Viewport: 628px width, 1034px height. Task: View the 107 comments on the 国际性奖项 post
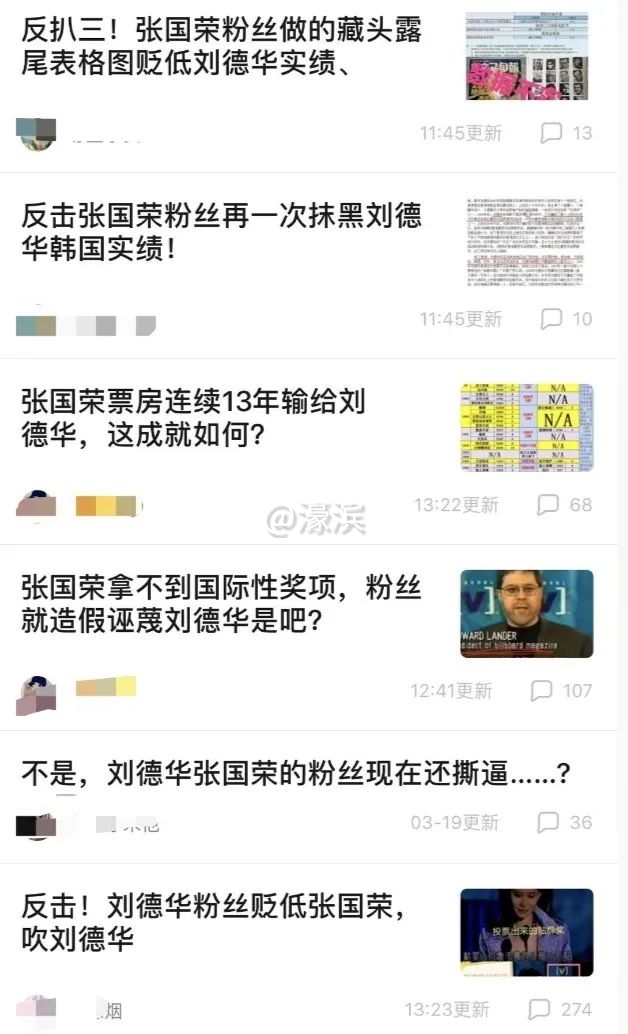(x=561, y=691)
